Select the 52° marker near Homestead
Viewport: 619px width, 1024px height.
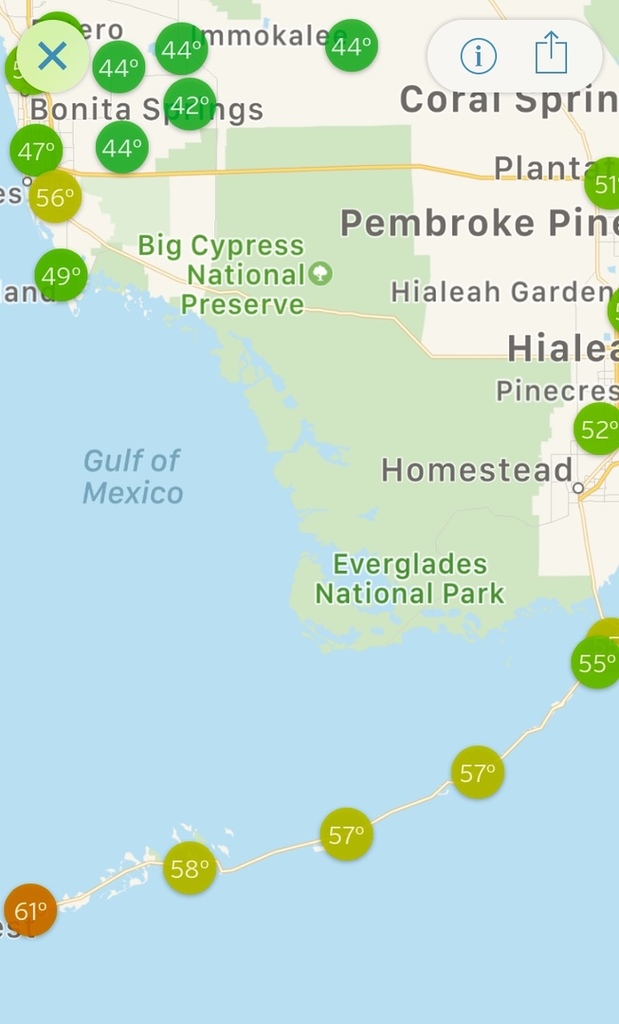click(x=598, y=429)
